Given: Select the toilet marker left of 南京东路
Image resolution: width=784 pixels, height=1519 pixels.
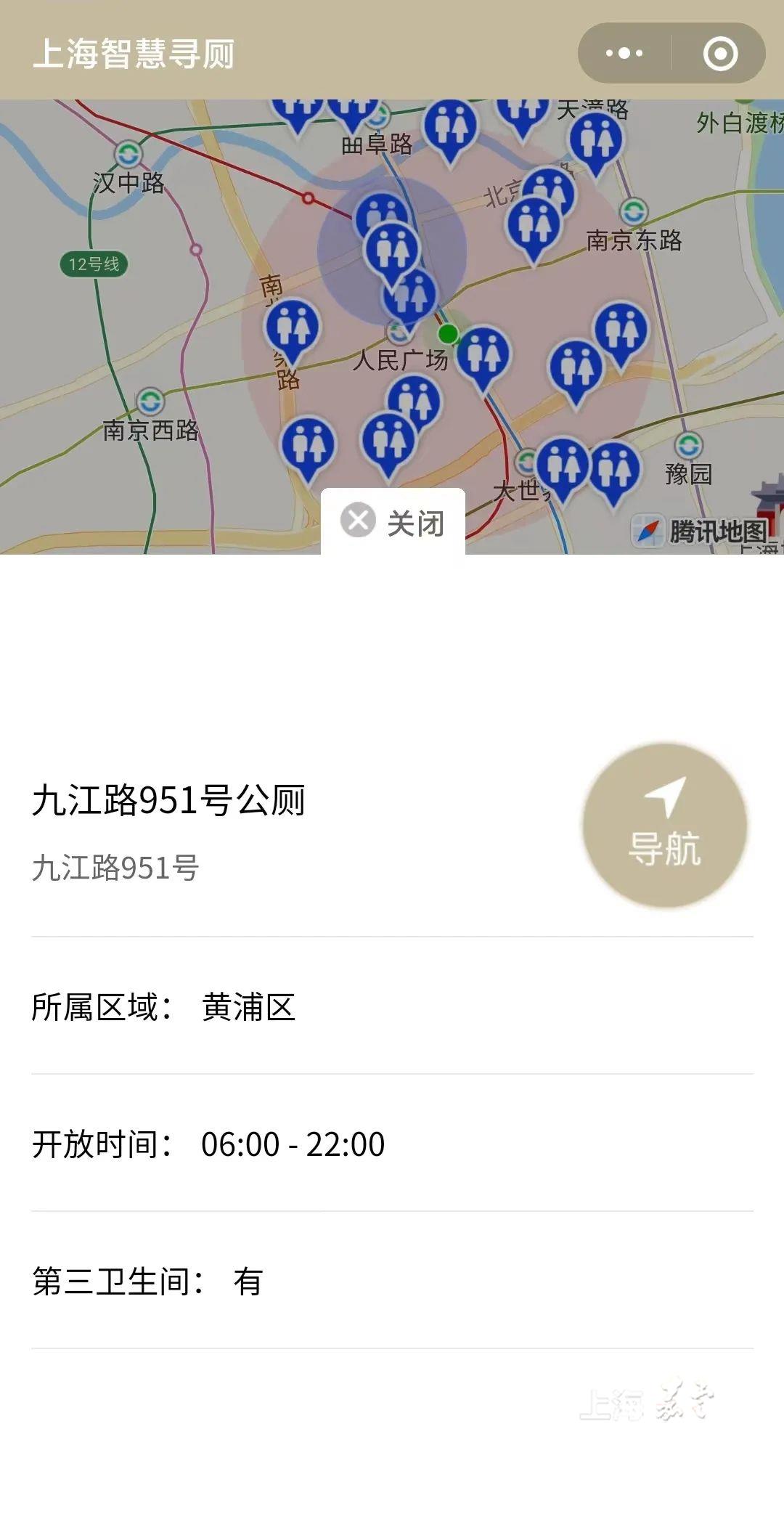Looking at the screenshot, I should [x=534, y=225].
